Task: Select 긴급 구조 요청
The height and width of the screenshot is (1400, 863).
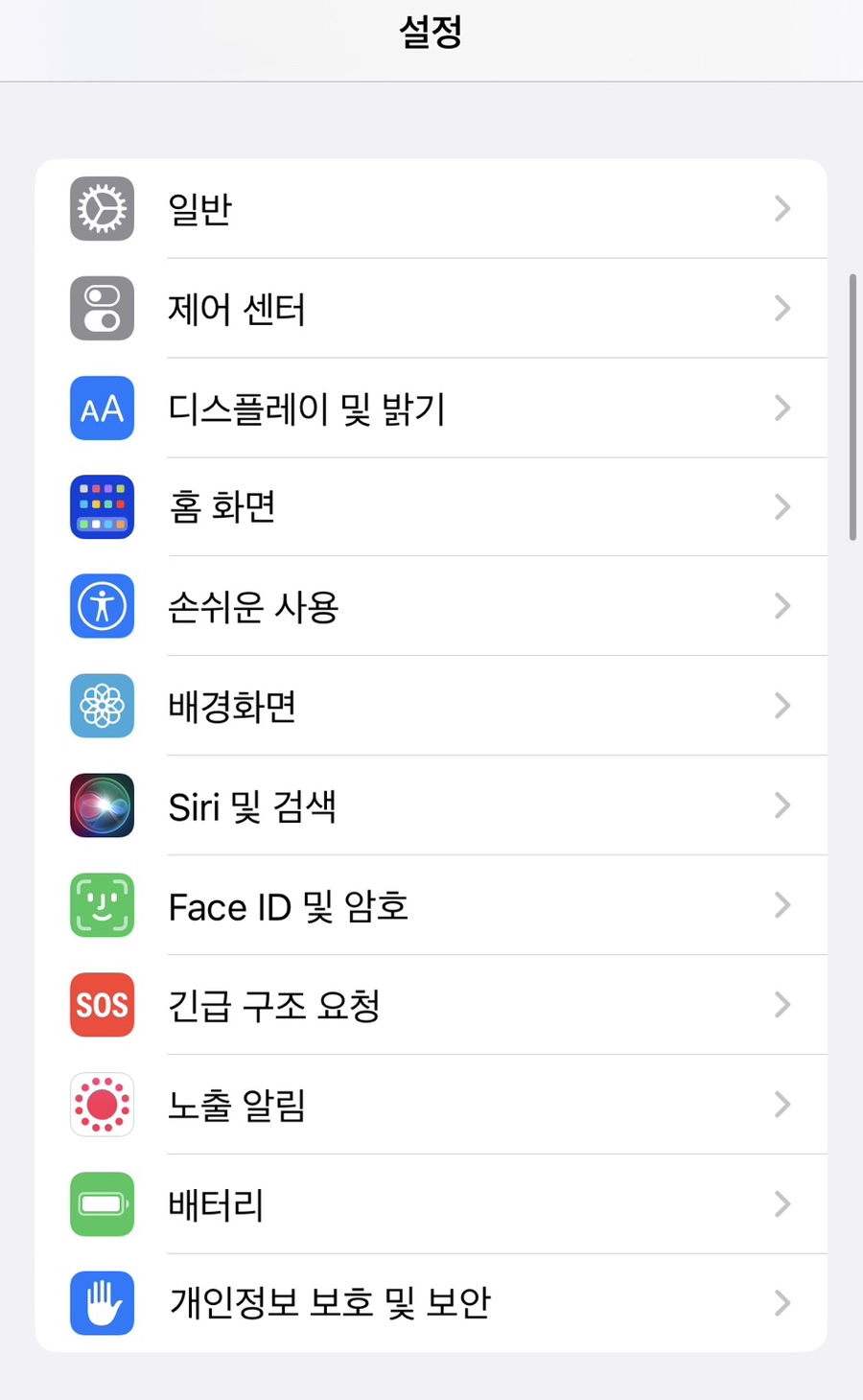Action: 431,1006
